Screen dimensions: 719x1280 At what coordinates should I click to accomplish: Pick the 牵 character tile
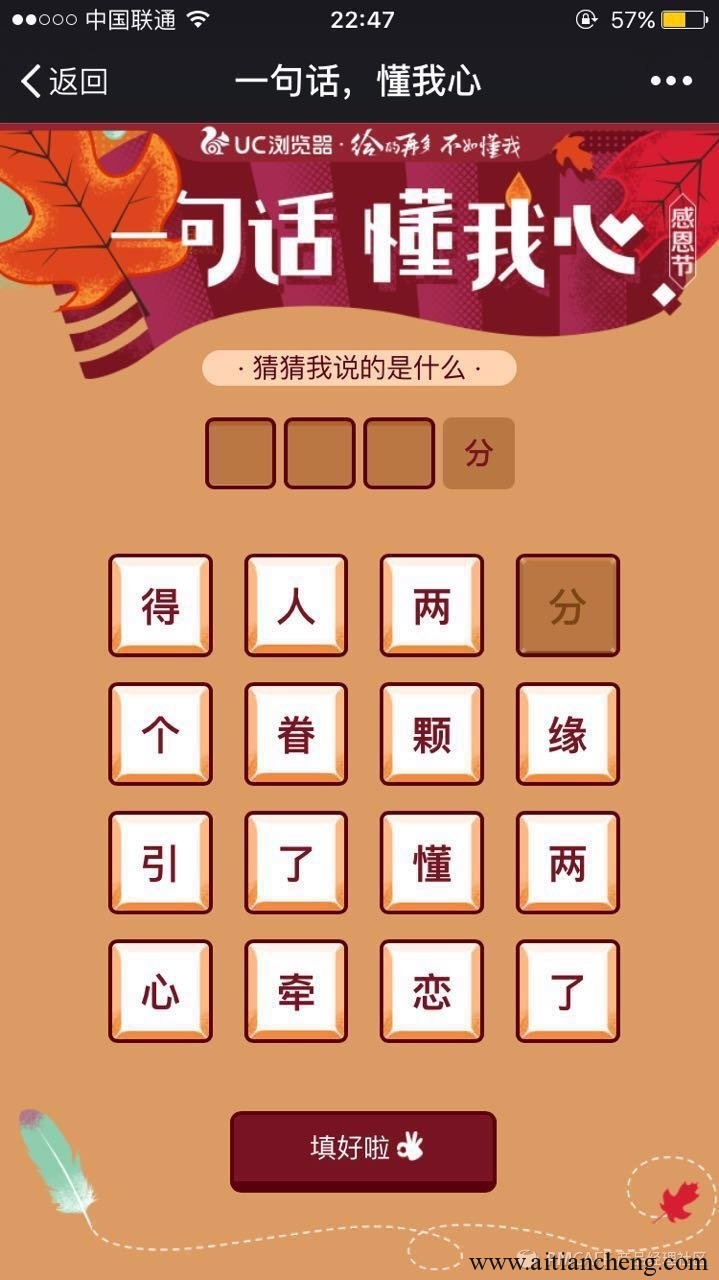point(296,991)
